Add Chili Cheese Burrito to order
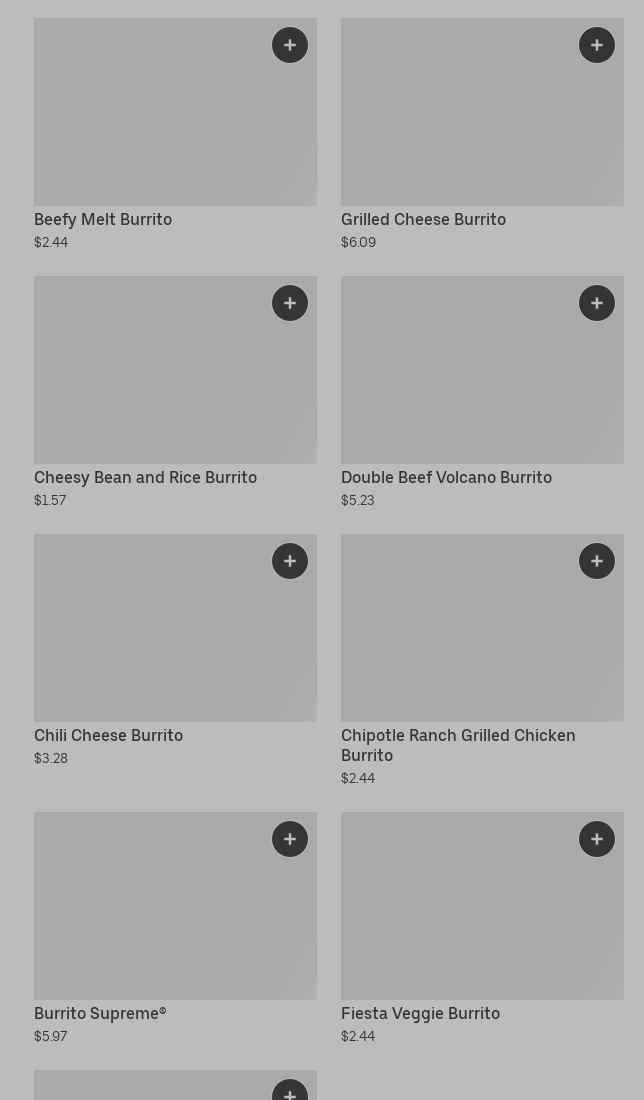644x1100 pixels. click(x=290, y=561)
